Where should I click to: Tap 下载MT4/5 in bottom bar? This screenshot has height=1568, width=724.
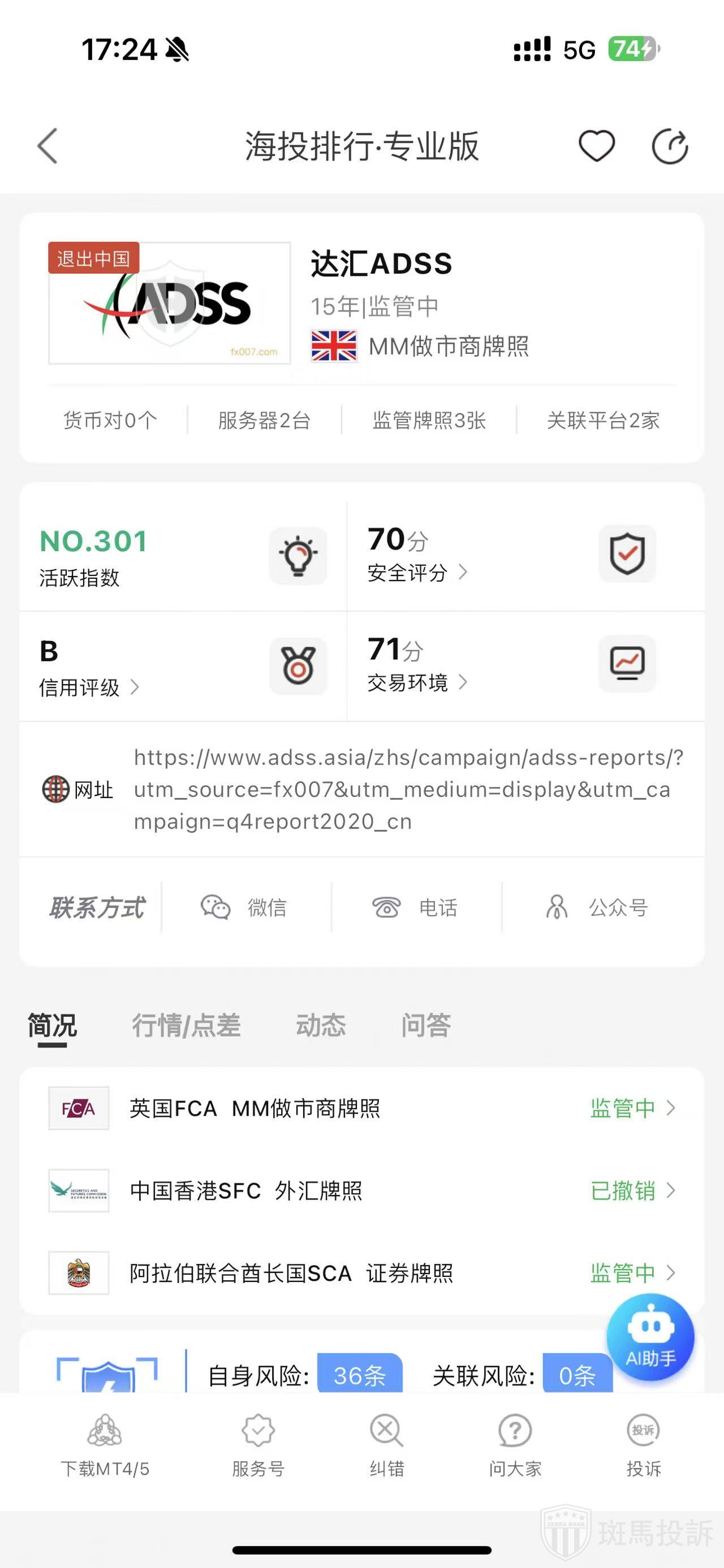105,1446
